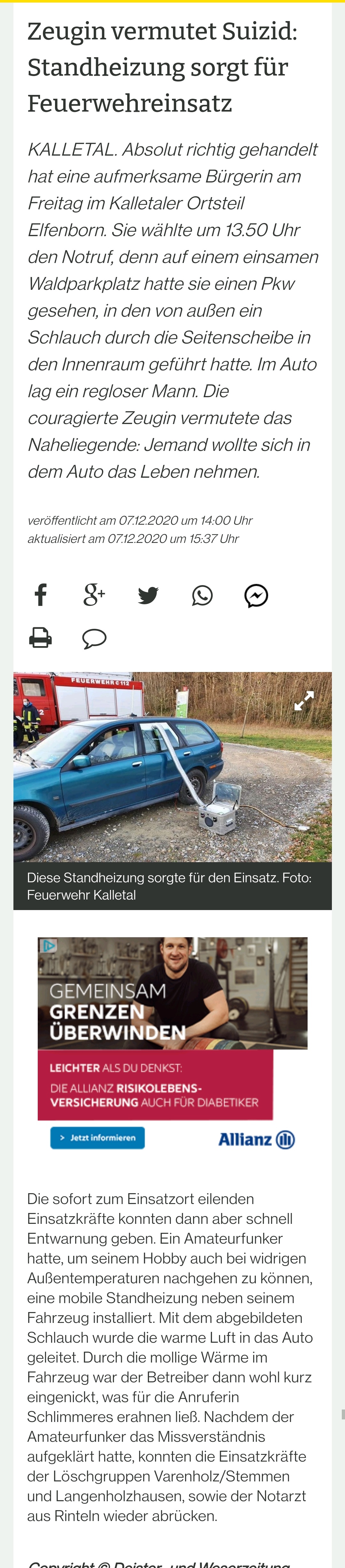Open the AdChoices icon on the Allianz ad
Image resolution: width=345 pixels, height=1568 pixels.
48,945
